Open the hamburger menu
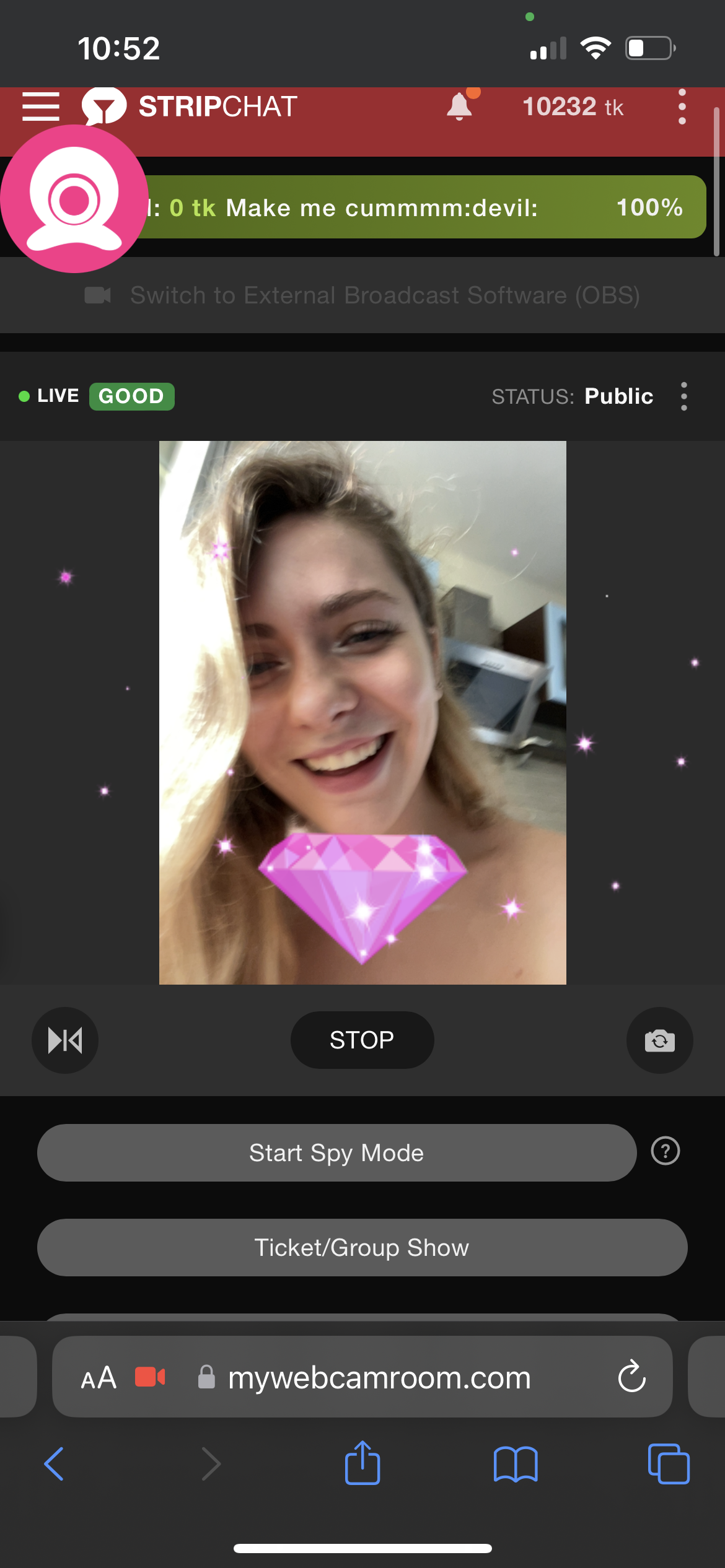The width and height of the screenshot is (725, 1568). click(41, 107)
